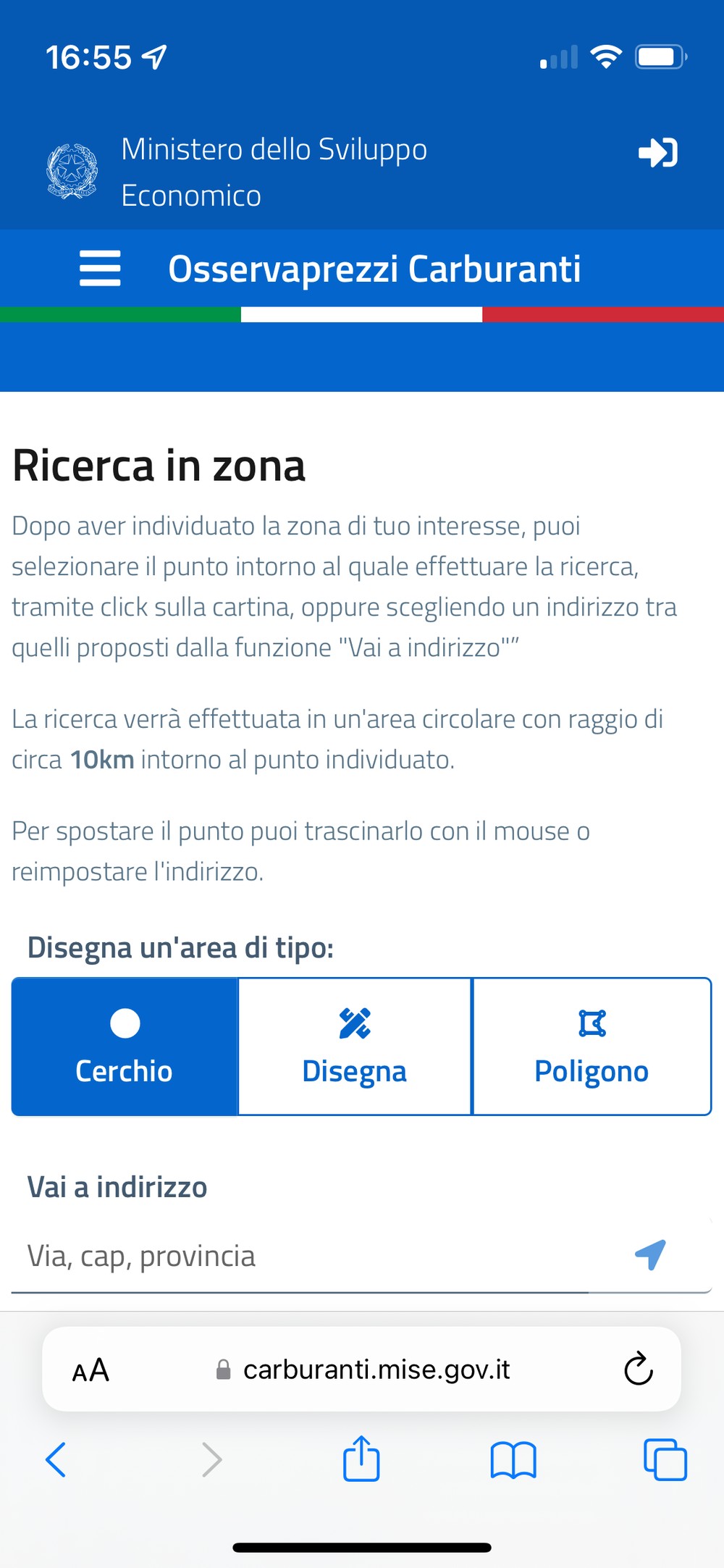
Task: Go back in Safari
Action: point(56,1459)
